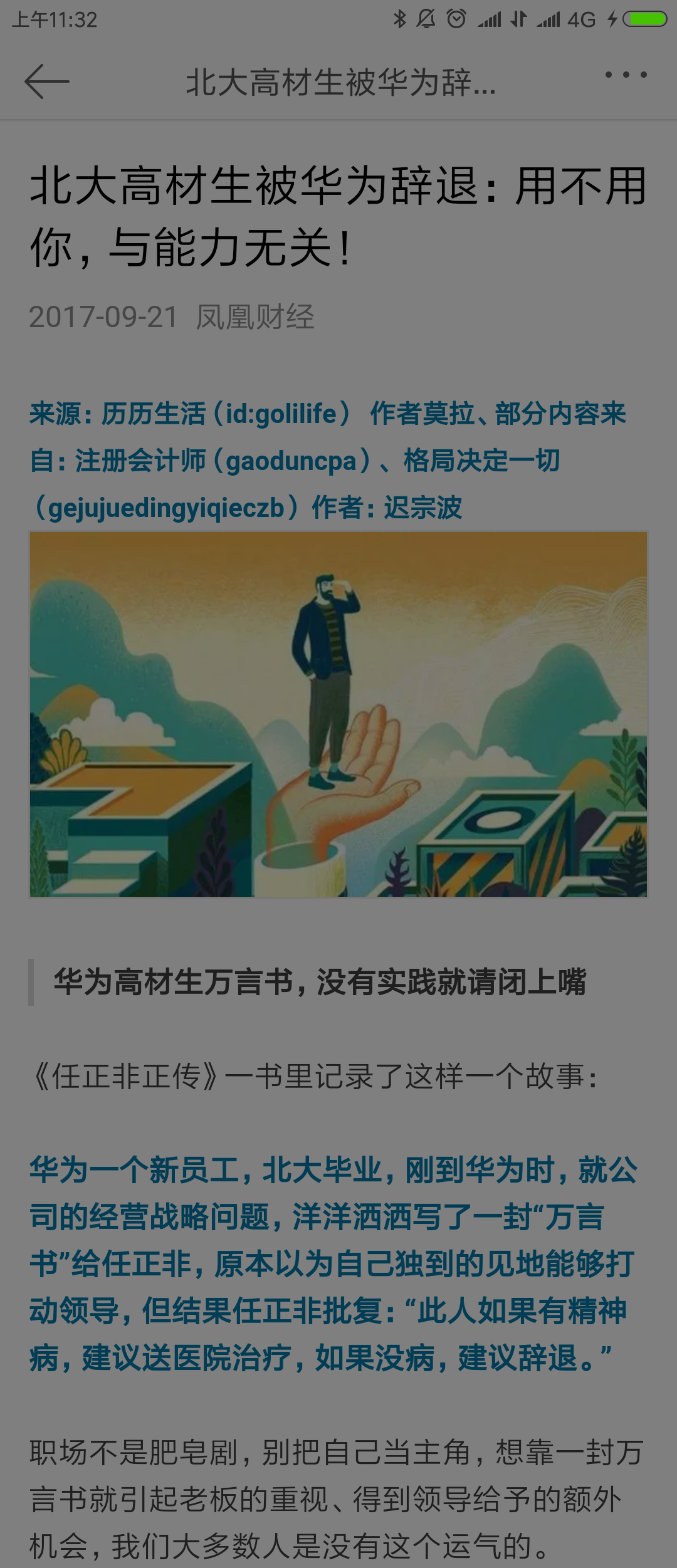
Task: Tap the 4G network indicator
Action: point(580,19)
